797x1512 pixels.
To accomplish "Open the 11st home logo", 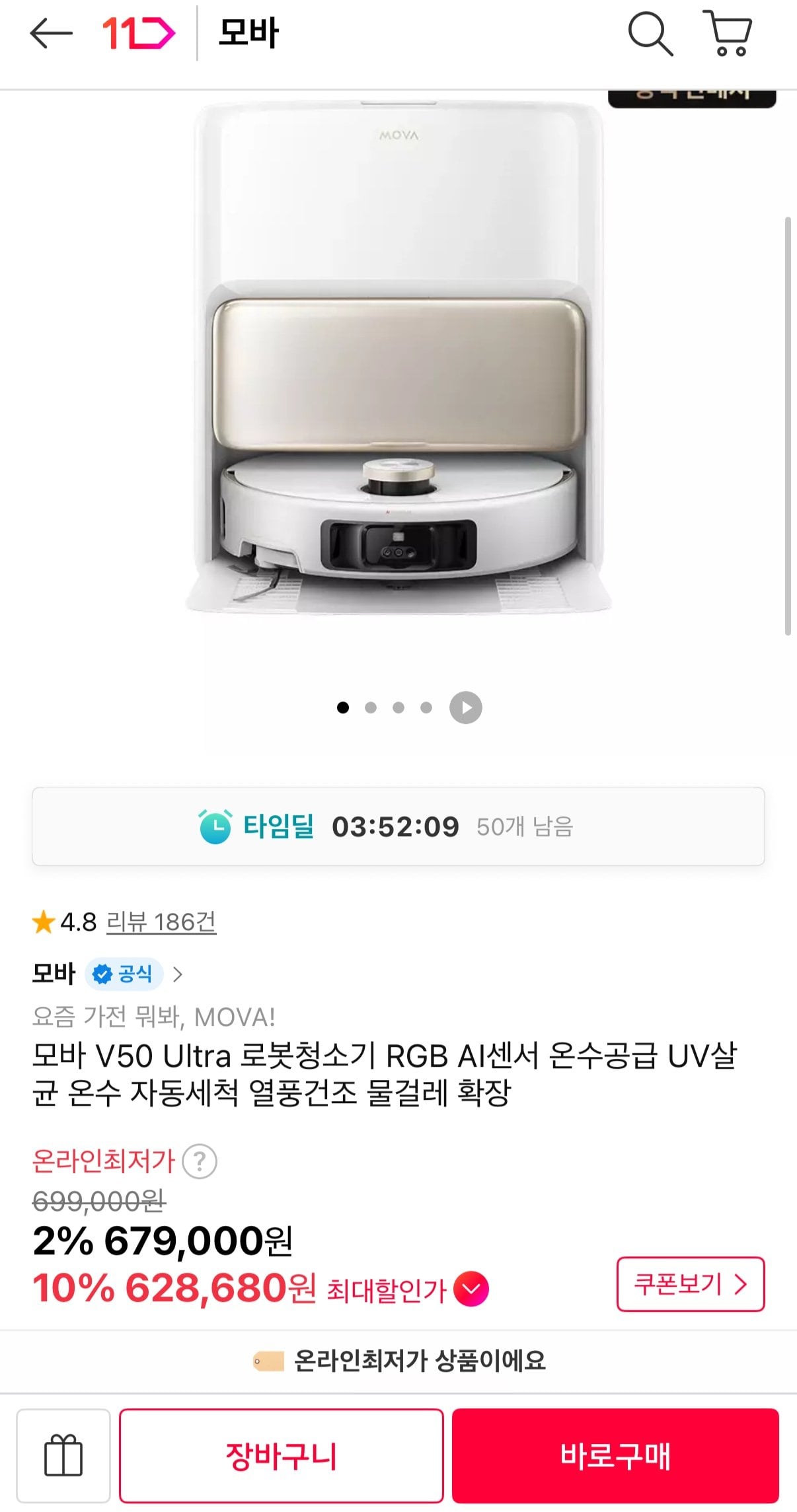I will 139,33.
